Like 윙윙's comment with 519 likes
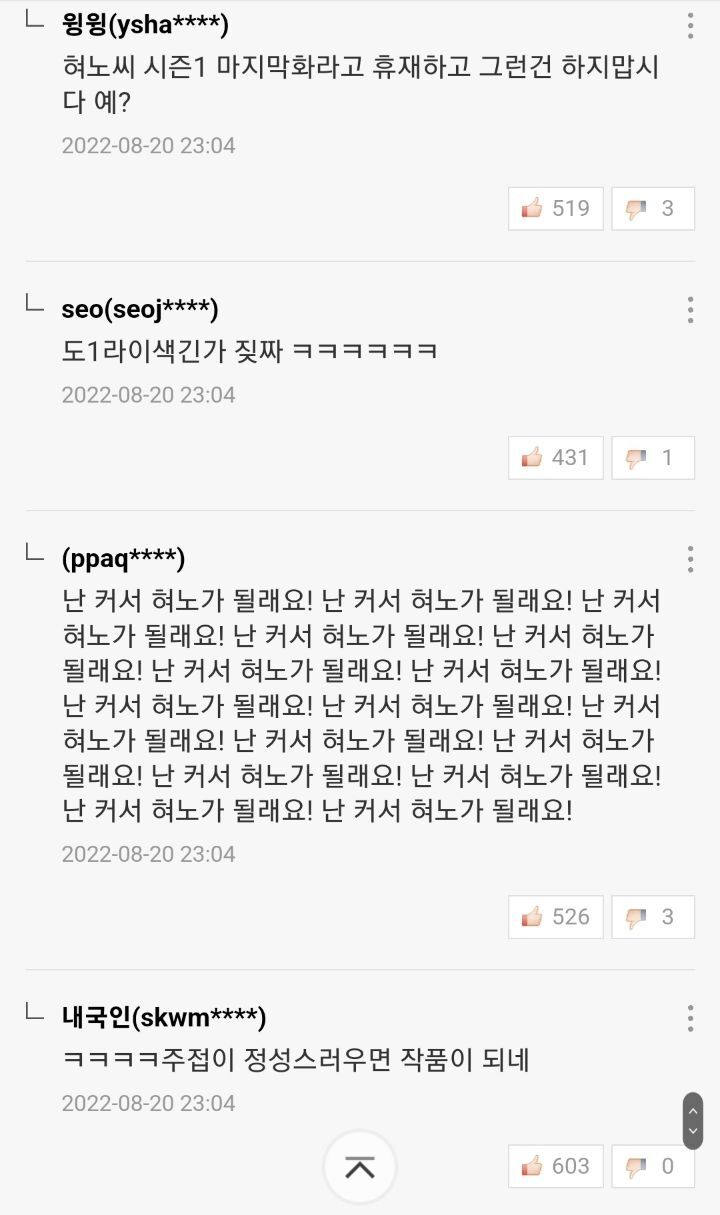The width and height of the screenshot is (720, 1215). [556, 208]
